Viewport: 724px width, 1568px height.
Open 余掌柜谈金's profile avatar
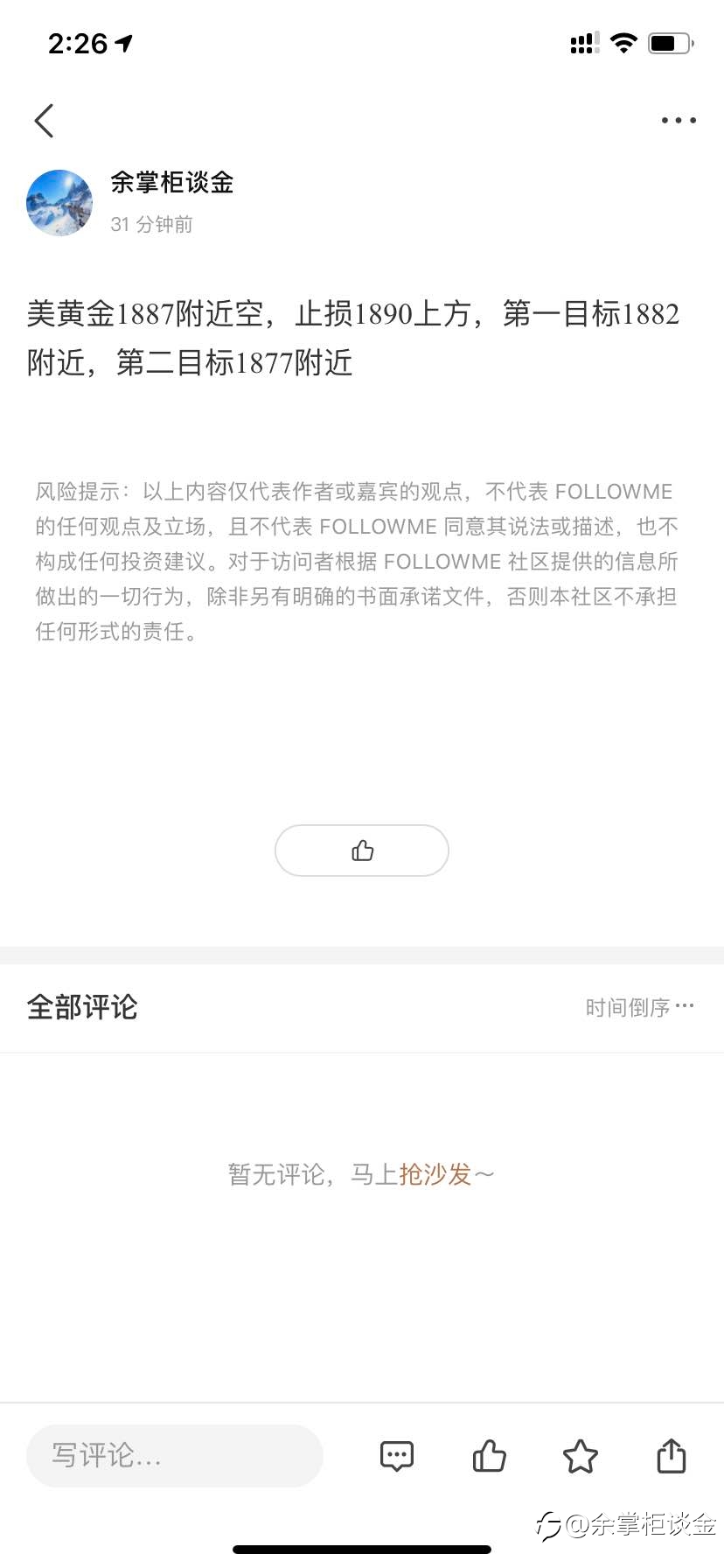click(x=59, y=203)
